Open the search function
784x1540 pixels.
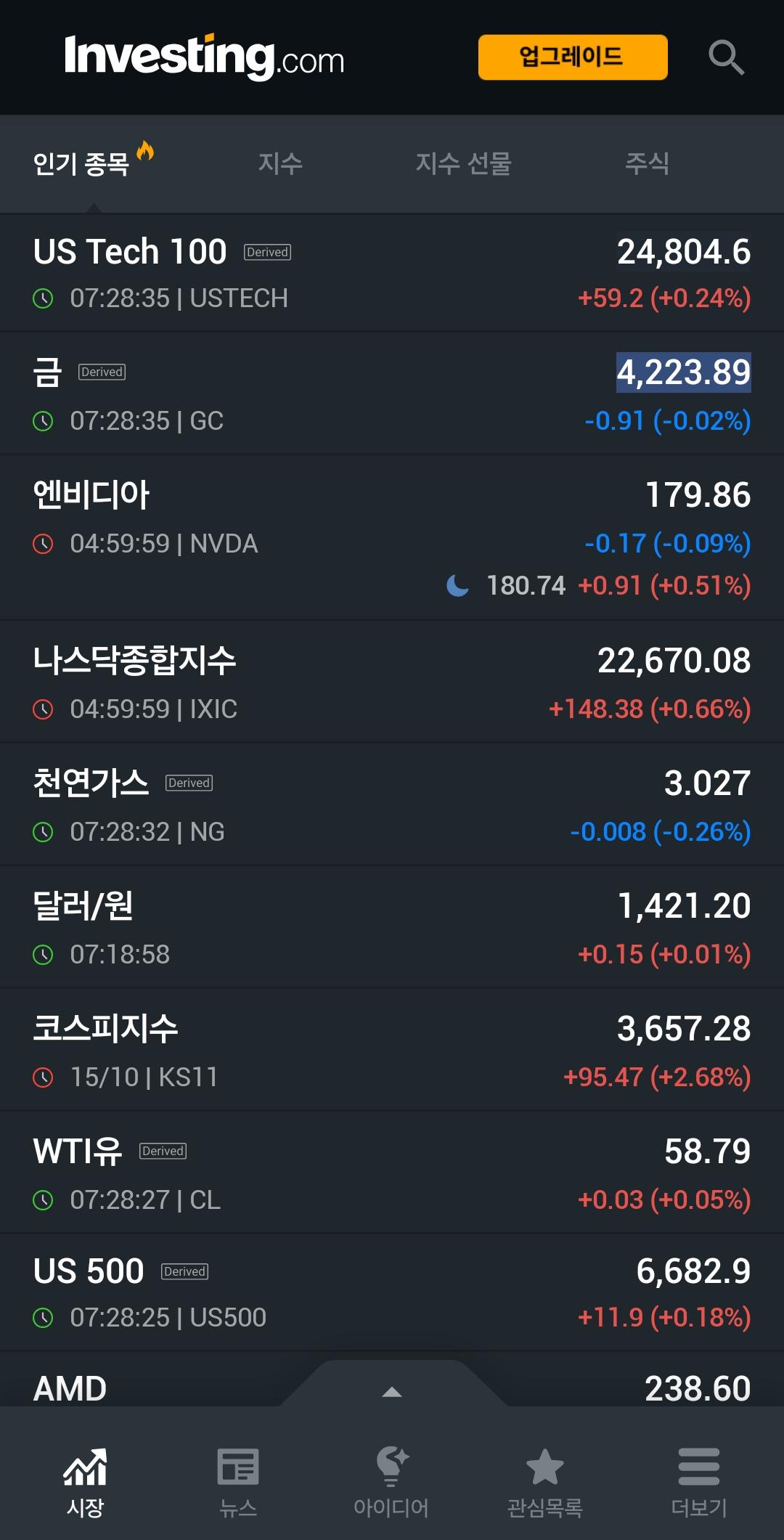(728, 58)
